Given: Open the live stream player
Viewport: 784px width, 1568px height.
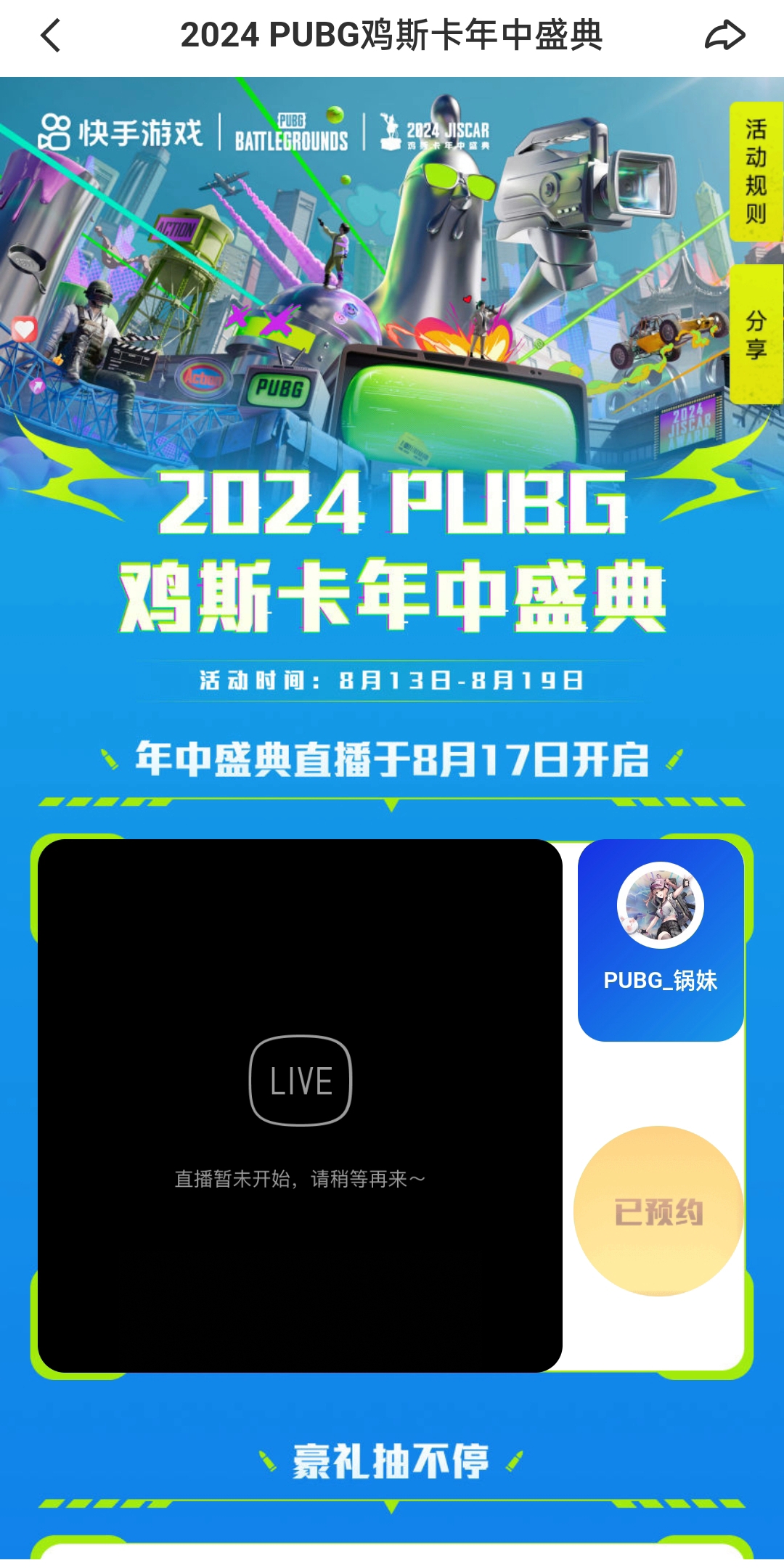Looking at the screenshot, I should pyautogui.click(x=300, y=1104).
